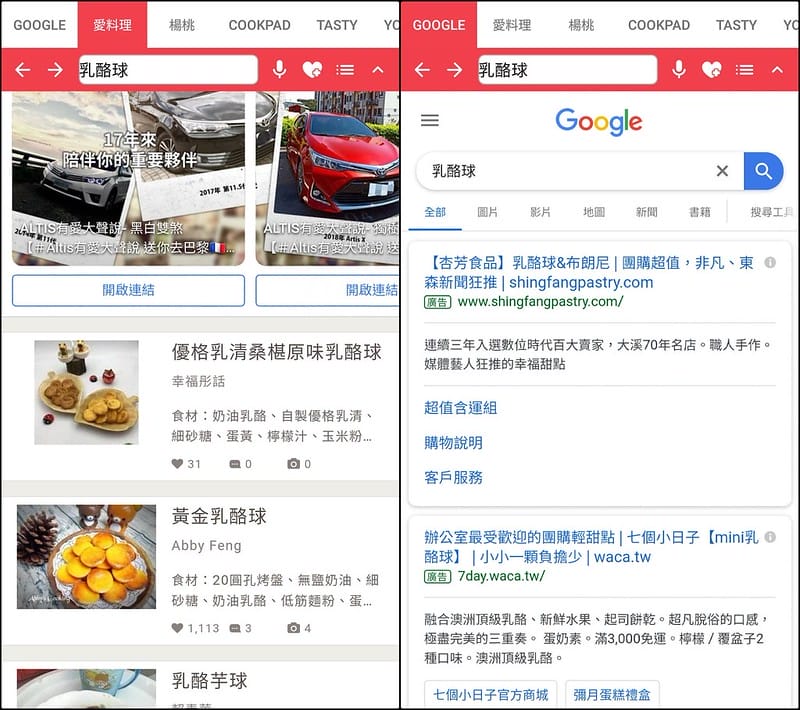
Task: Switch to the 地圖 results tab
Action: point(594,212)
